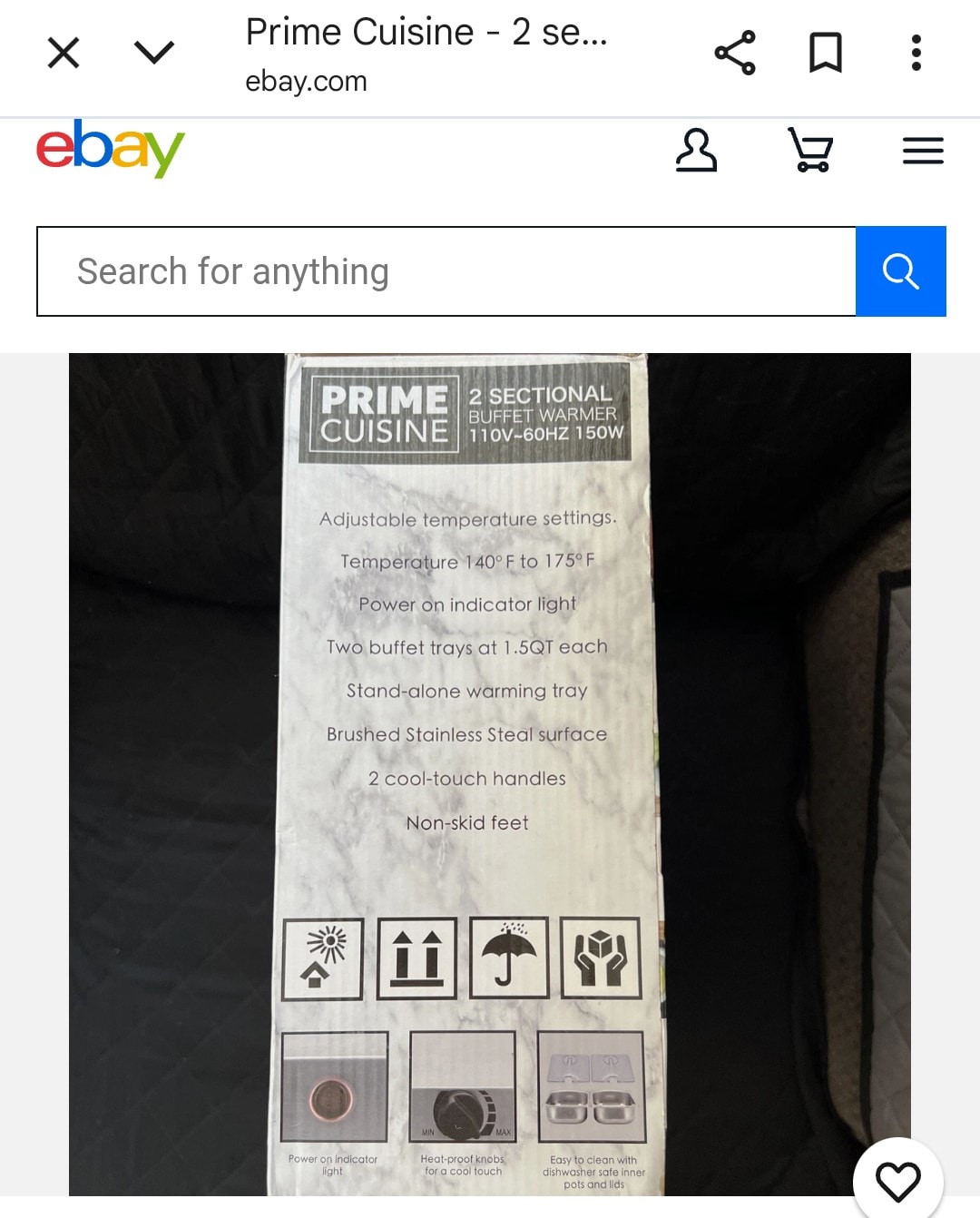
Task: Tap the Search for anything field
Action: click(x=446, y=271)
